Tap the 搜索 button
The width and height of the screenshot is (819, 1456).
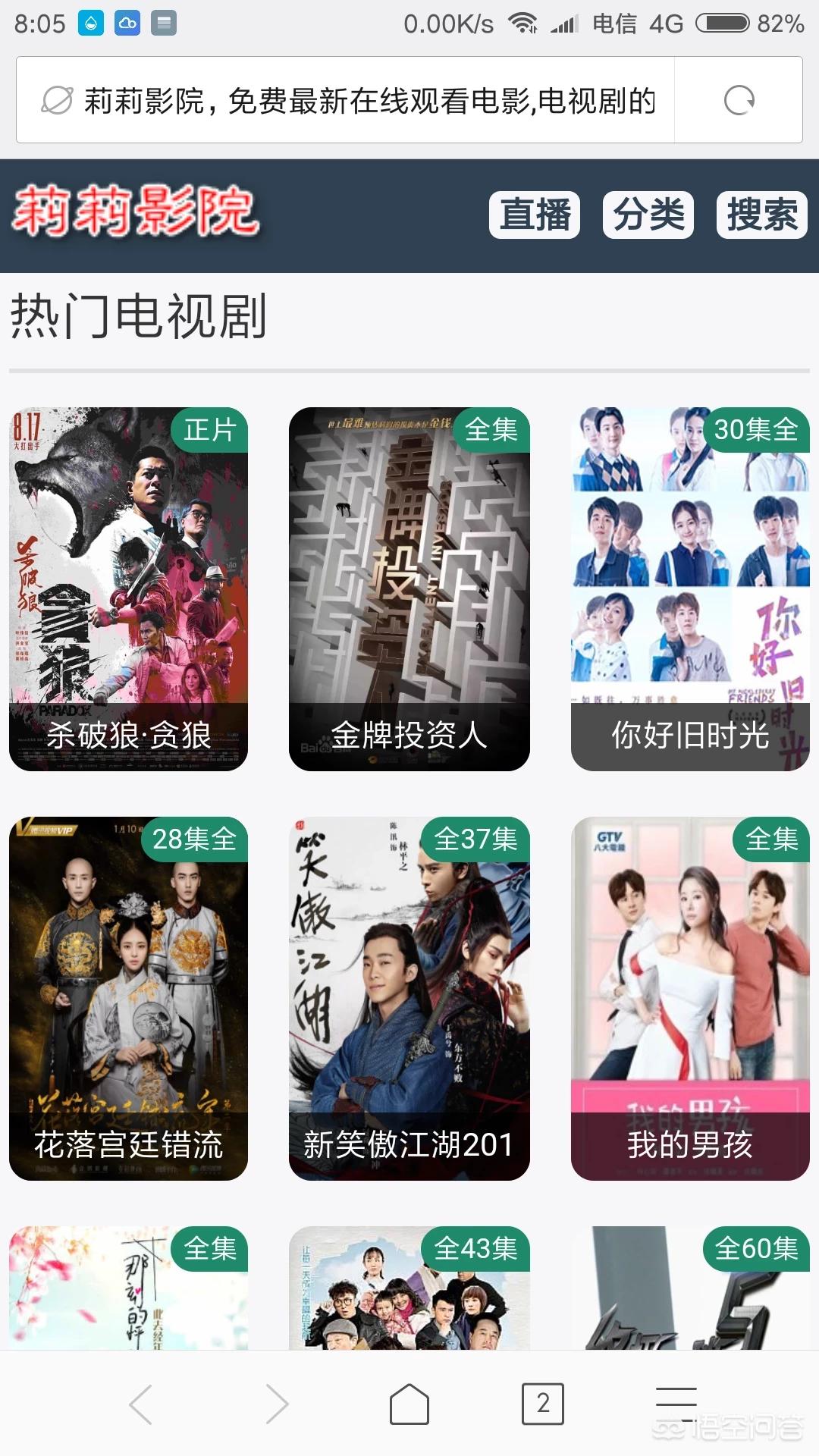(761, 215)
